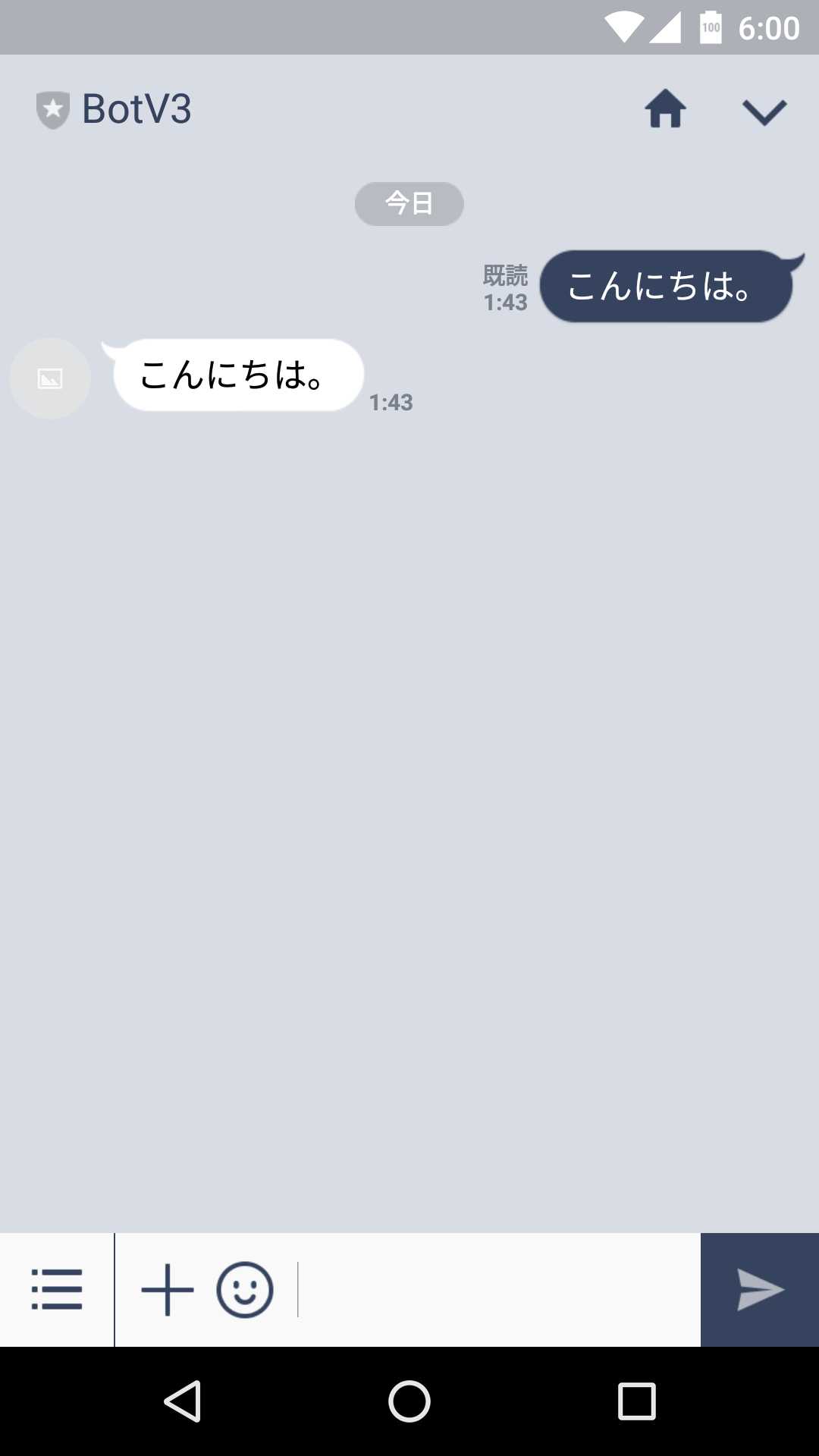Click the BotV3 shield badge icon
Image resolution: width=819 pixels, height=1456 pixels.
[53, 109]
